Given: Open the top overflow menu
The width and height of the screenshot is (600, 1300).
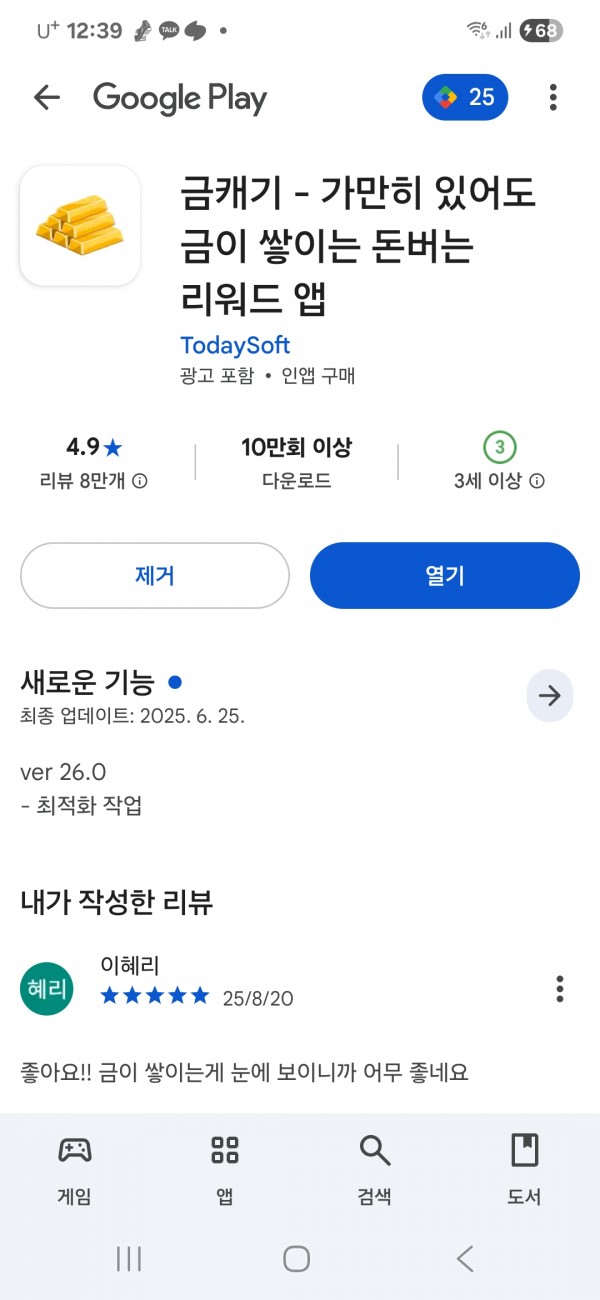Looking at the screenshot, I should click(x=553, y=97).
